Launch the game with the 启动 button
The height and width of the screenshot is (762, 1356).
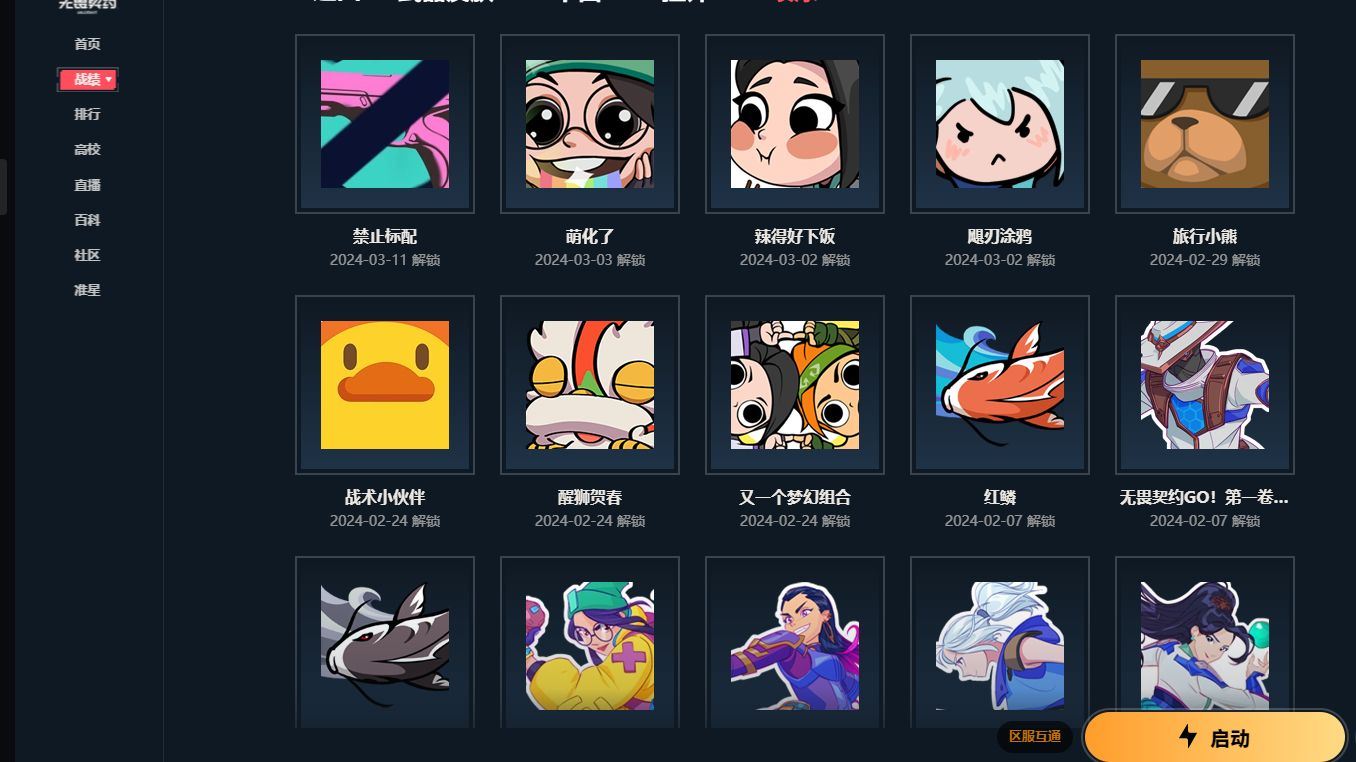[1215, 738]
